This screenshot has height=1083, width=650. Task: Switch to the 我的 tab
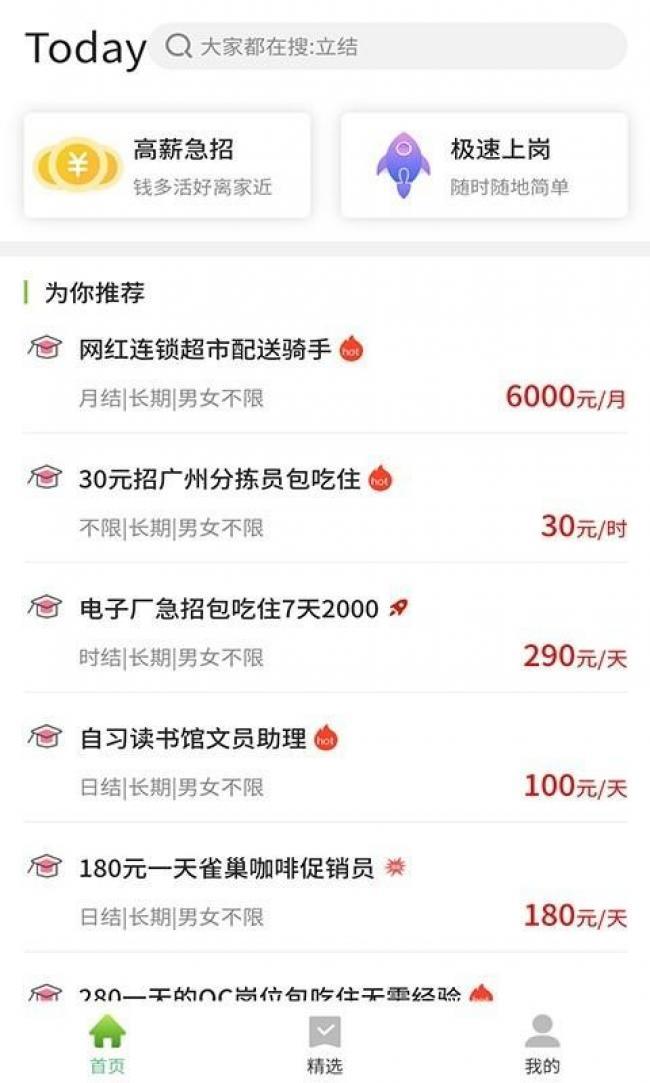(x=542, y=1044)
